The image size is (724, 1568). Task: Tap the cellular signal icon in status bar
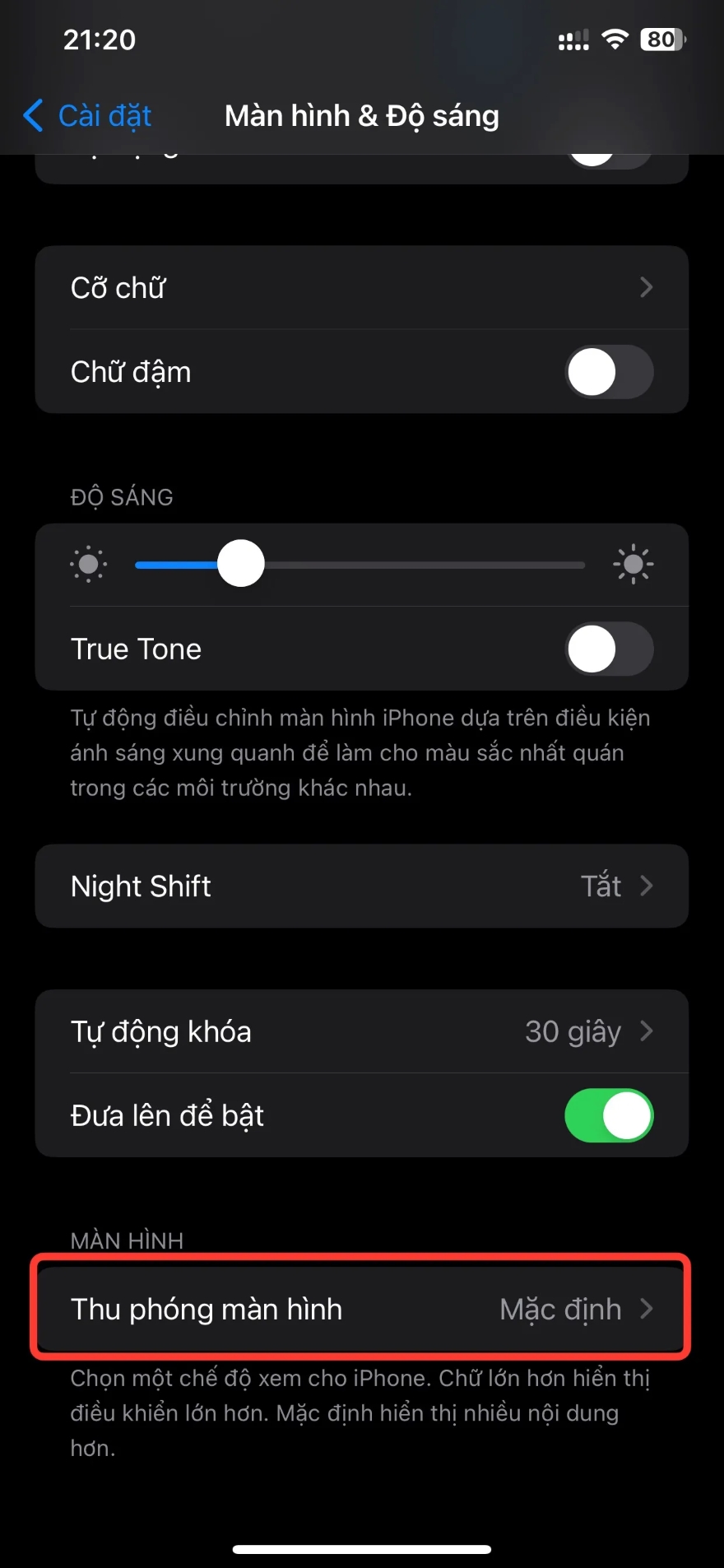pyautogui.click(x=573, y=38)
